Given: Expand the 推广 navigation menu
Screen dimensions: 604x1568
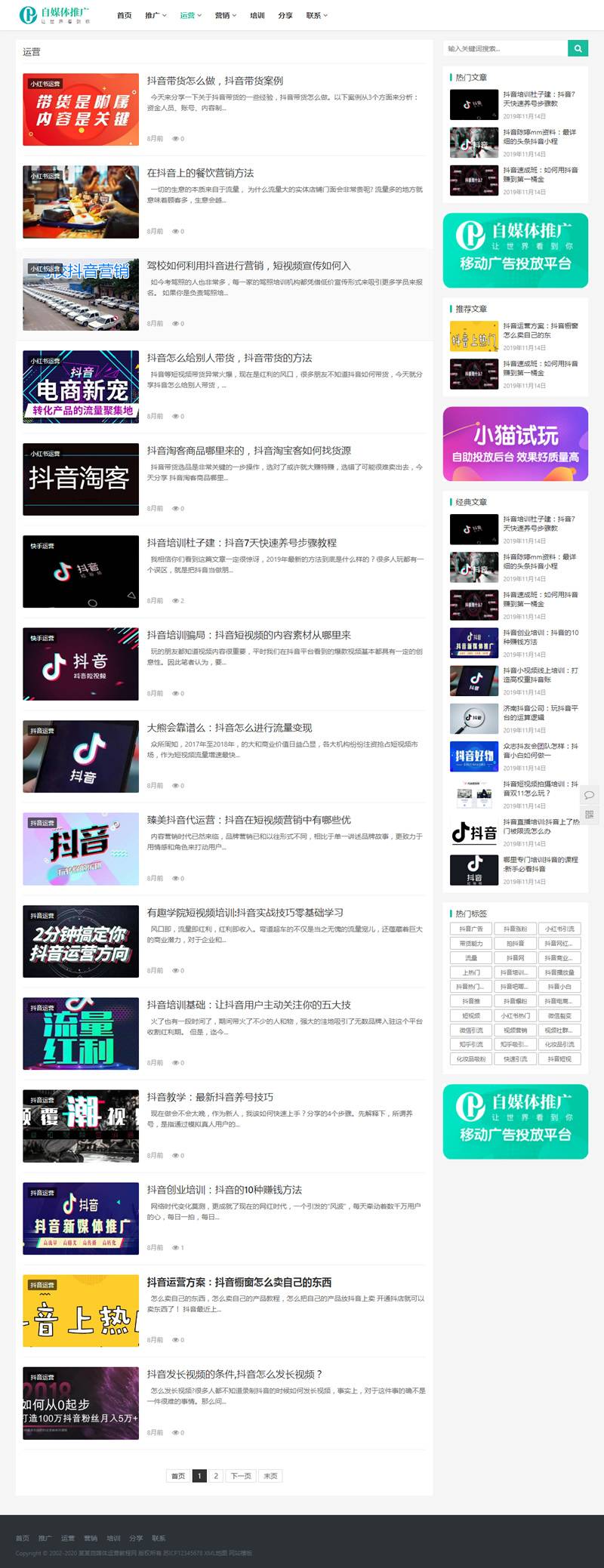Looking at the screenshot, I should [155, 15].
